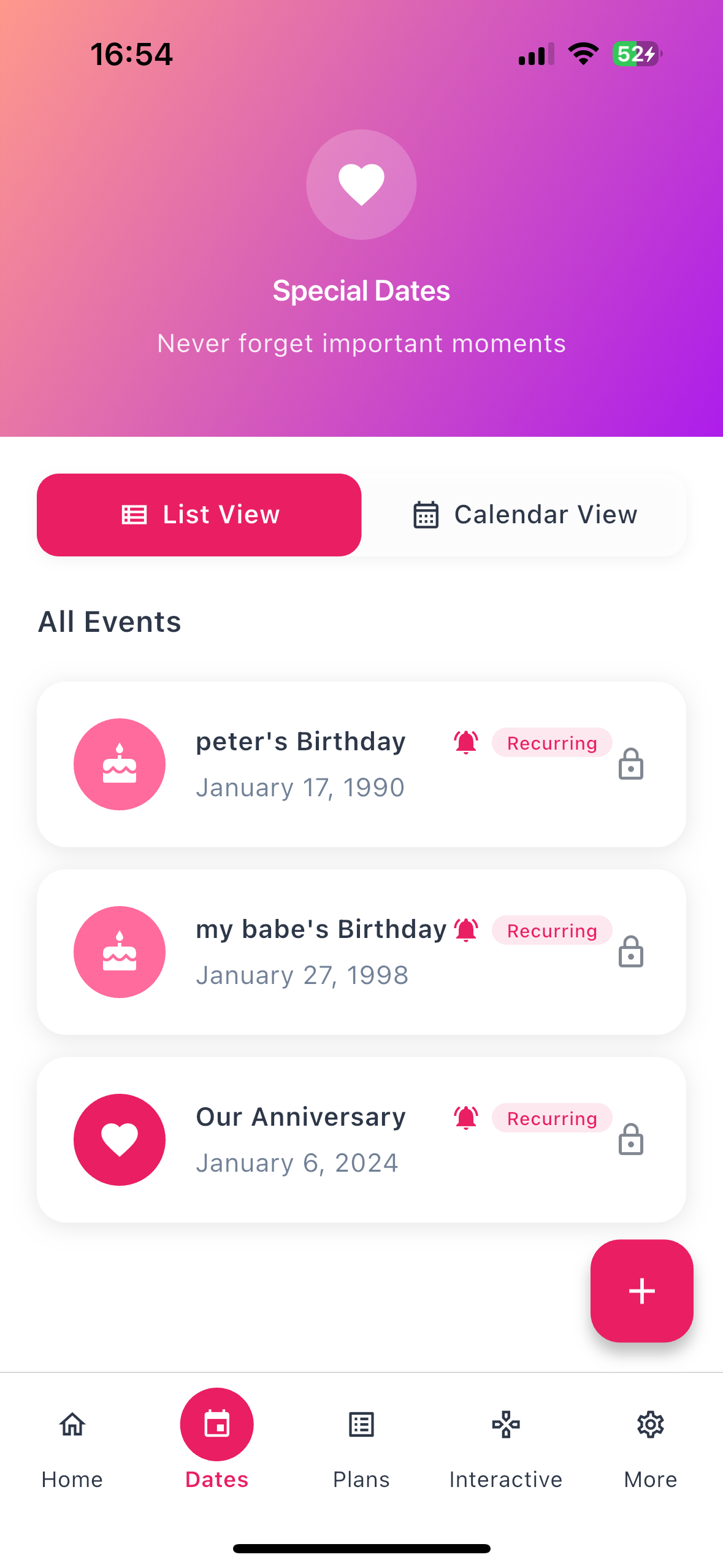
Task: Open the my babe's Birthday event card
Action: [x=361, y=951]
